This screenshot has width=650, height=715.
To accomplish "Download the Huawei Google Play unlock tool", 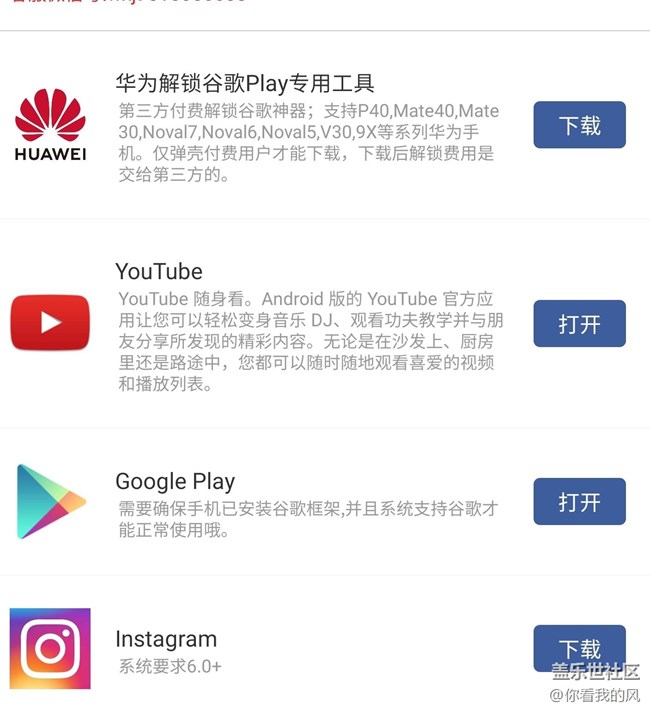I will [579, 125].
